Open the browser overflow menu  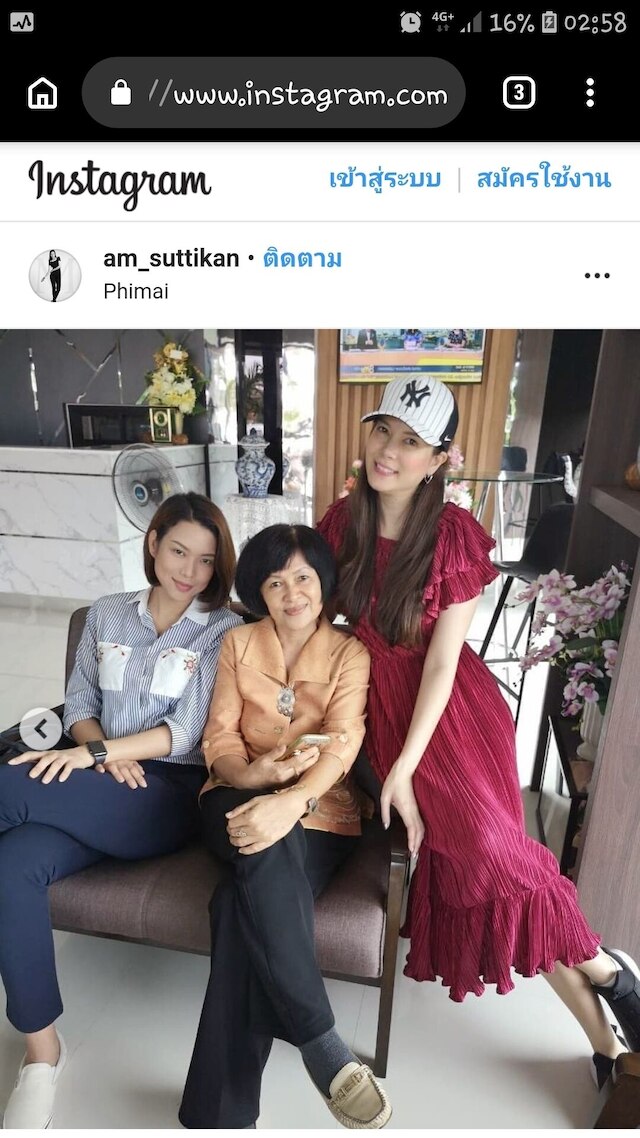coord(590,93)
